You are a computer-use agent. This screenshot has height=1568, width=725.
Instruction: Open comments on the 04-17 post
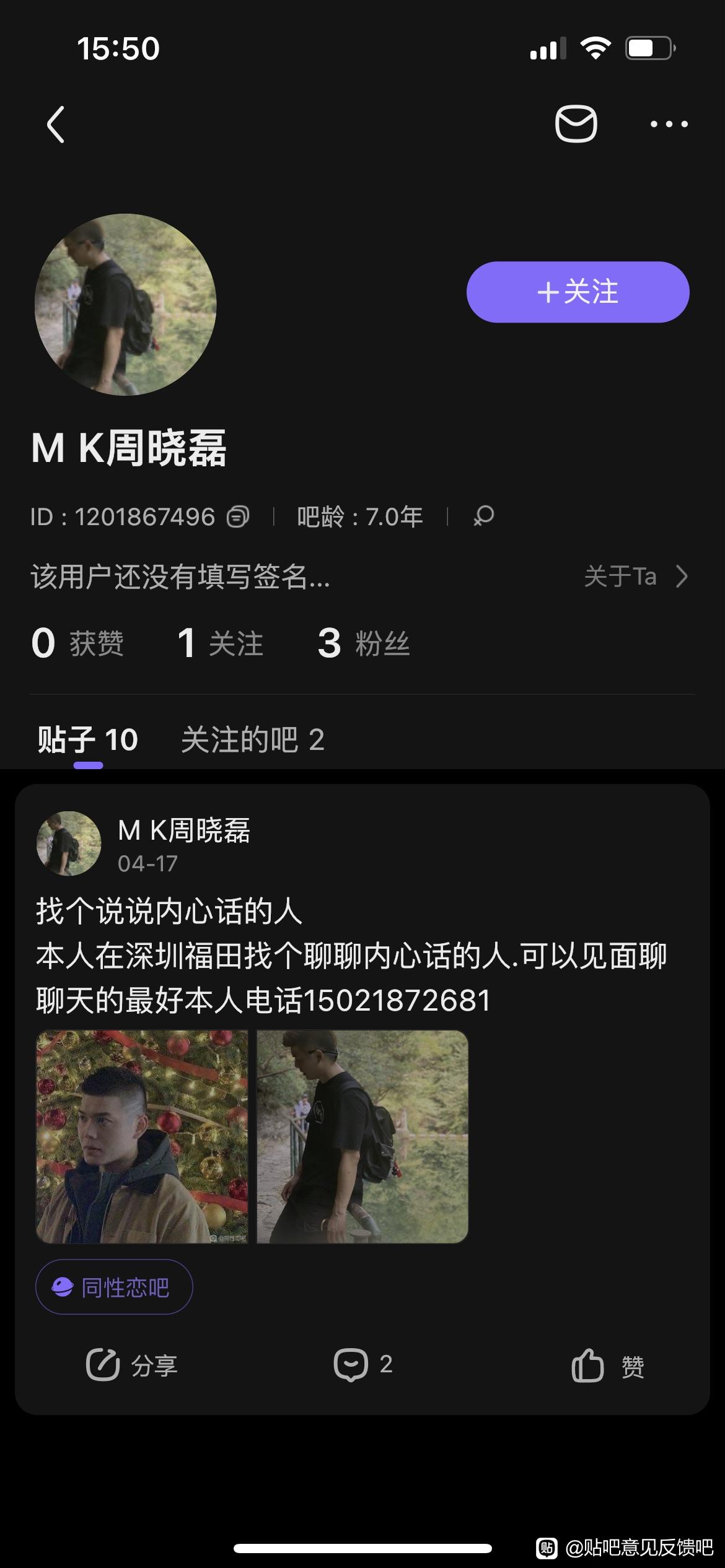[x=362, y=1365]
